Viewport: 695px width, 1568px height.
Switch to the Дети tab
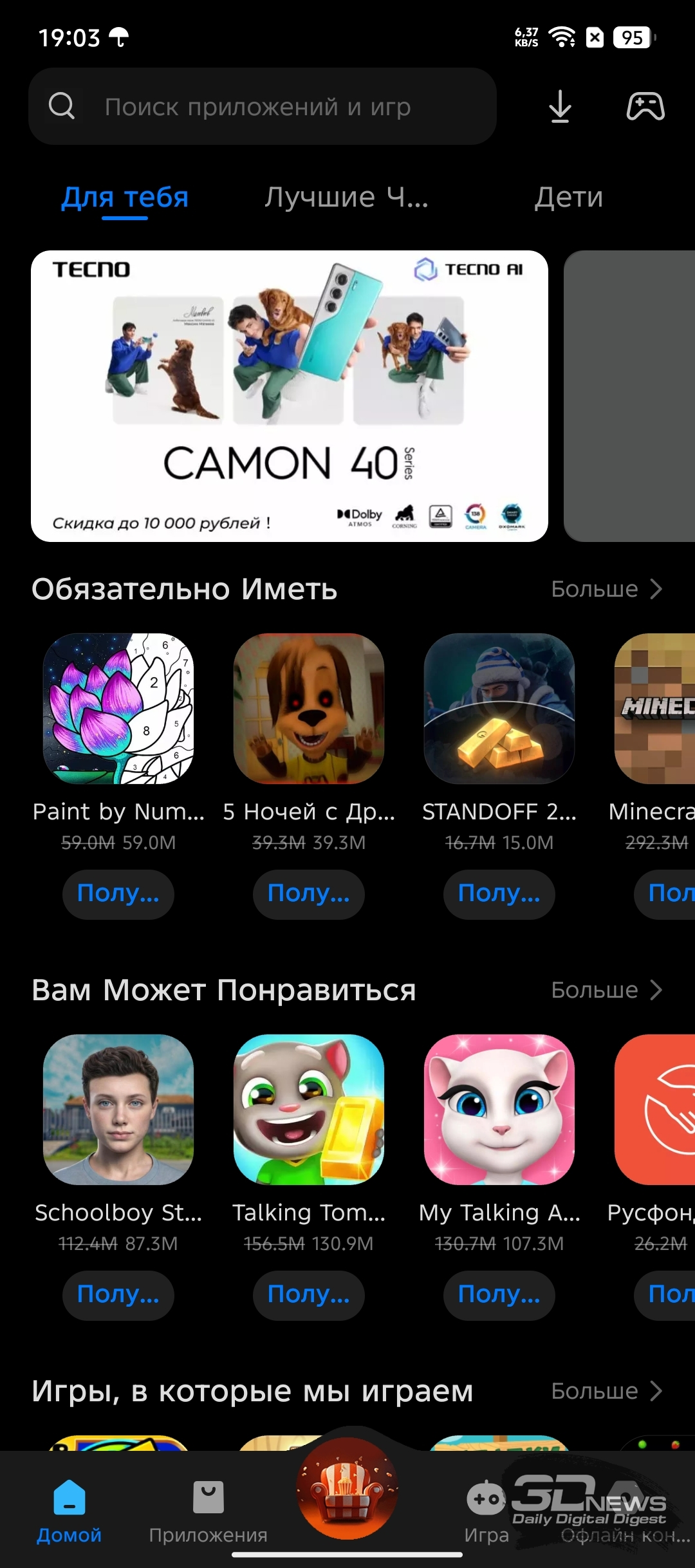point(568,198)
